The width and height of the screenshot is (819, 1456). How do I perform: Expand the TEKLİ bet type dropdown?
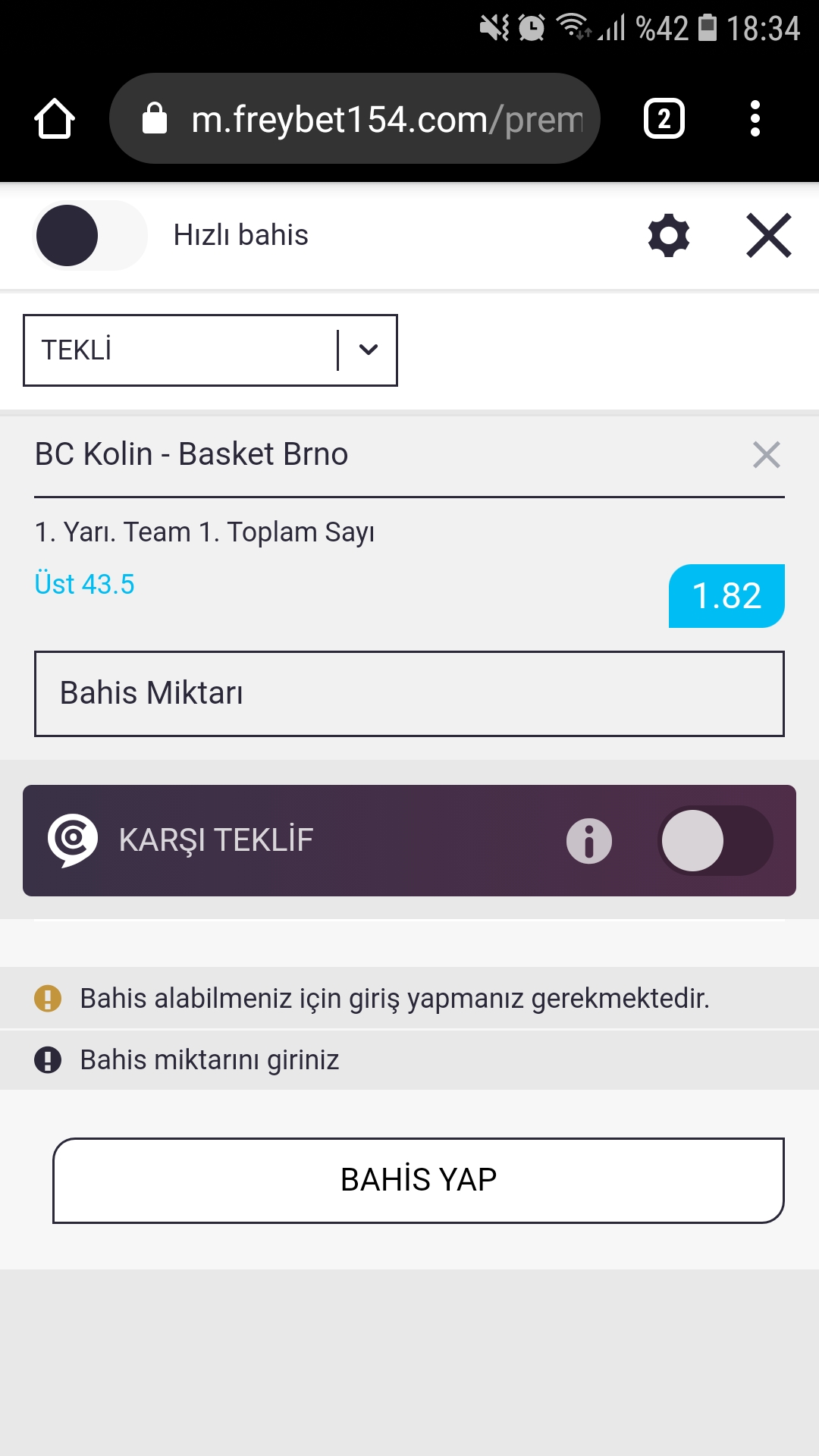point(210,350)
